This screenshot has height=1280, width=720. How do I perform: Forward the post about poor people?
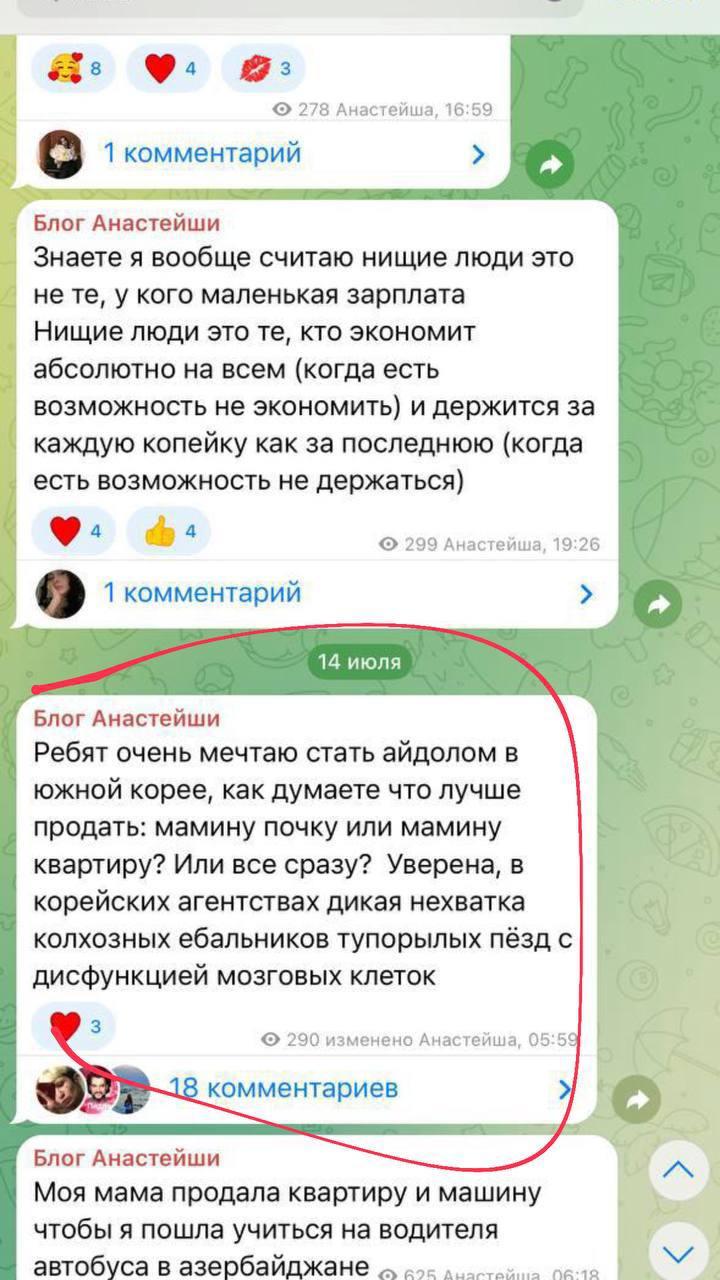(x=657, y=604)
